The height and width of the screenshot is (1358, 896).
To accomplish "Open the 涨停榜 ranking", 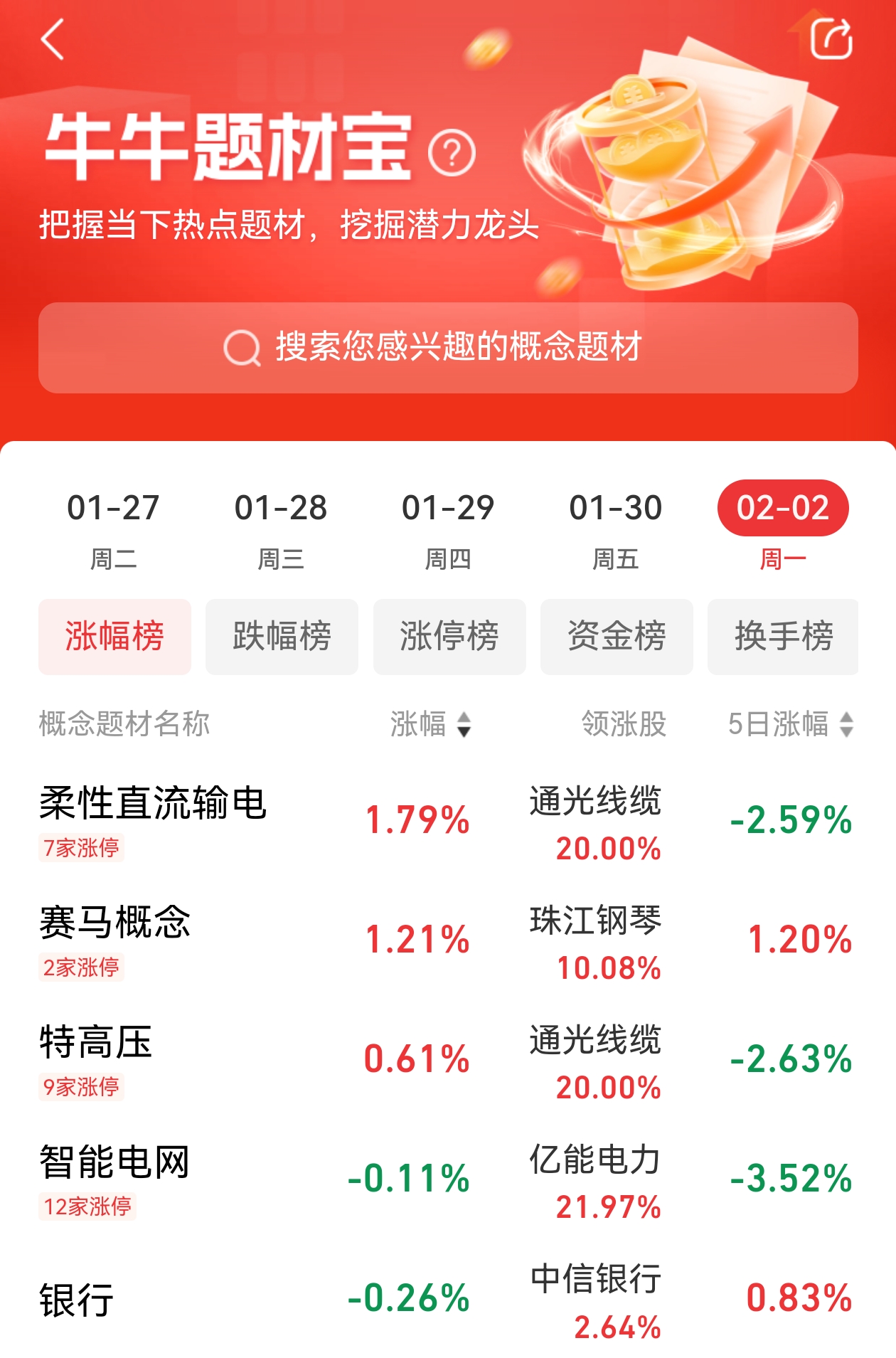I will coord(449,636).
